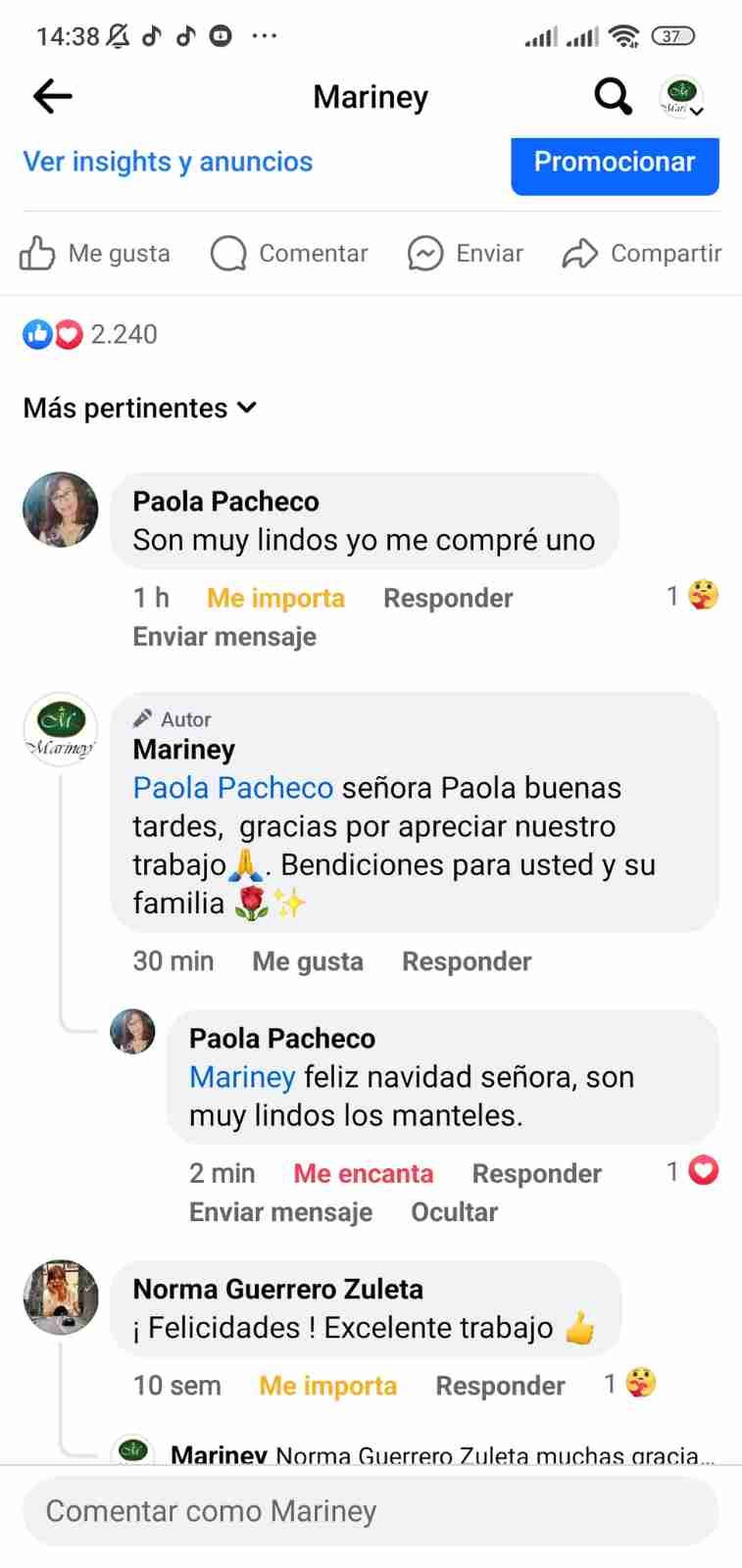Toggle Me encanta on Paola's feliz navidad reply
Viewport: 742px width, 1568px height.
363,1173
